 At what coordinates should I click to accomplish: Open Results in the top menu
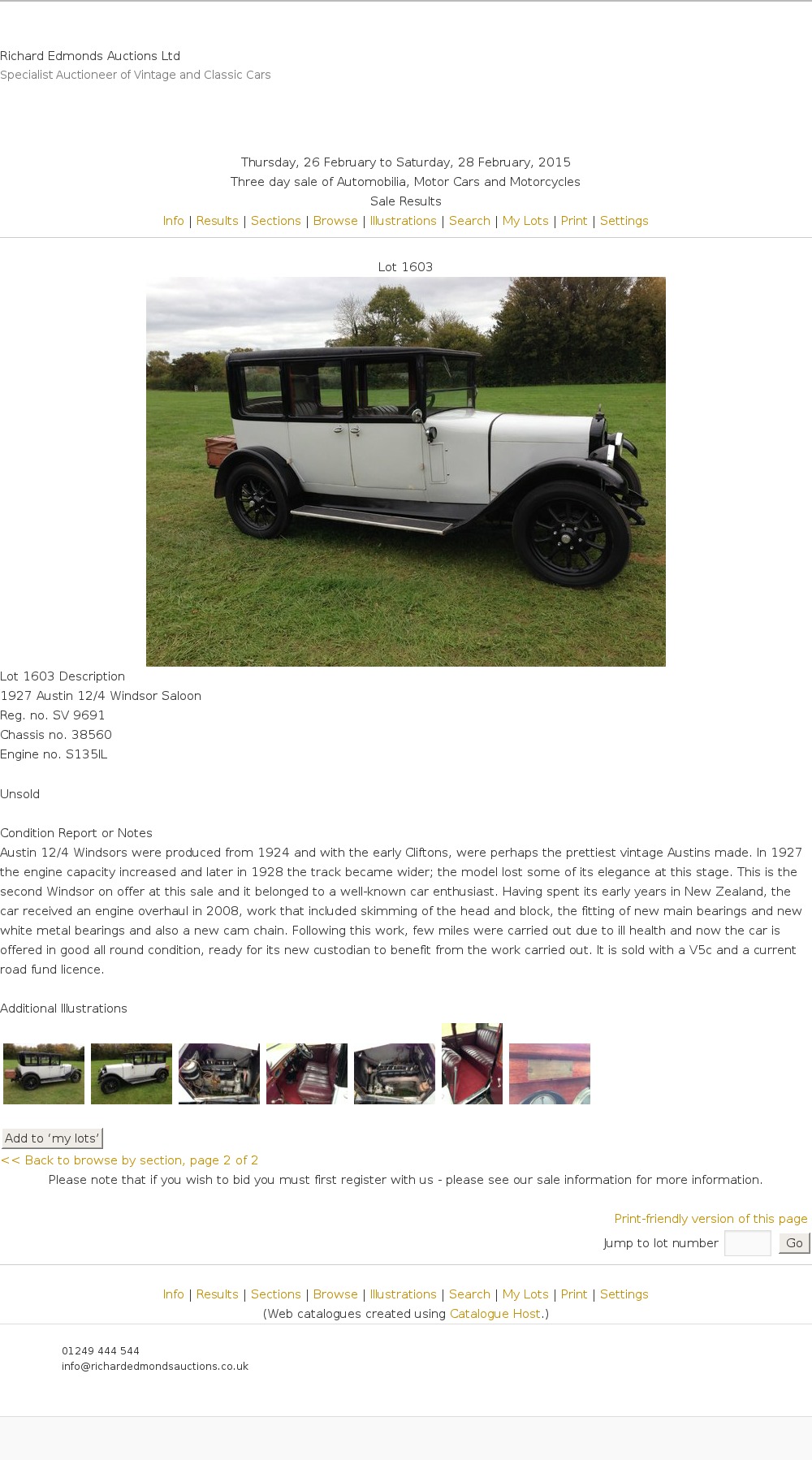pyautogui.click(x=217, y=221)
